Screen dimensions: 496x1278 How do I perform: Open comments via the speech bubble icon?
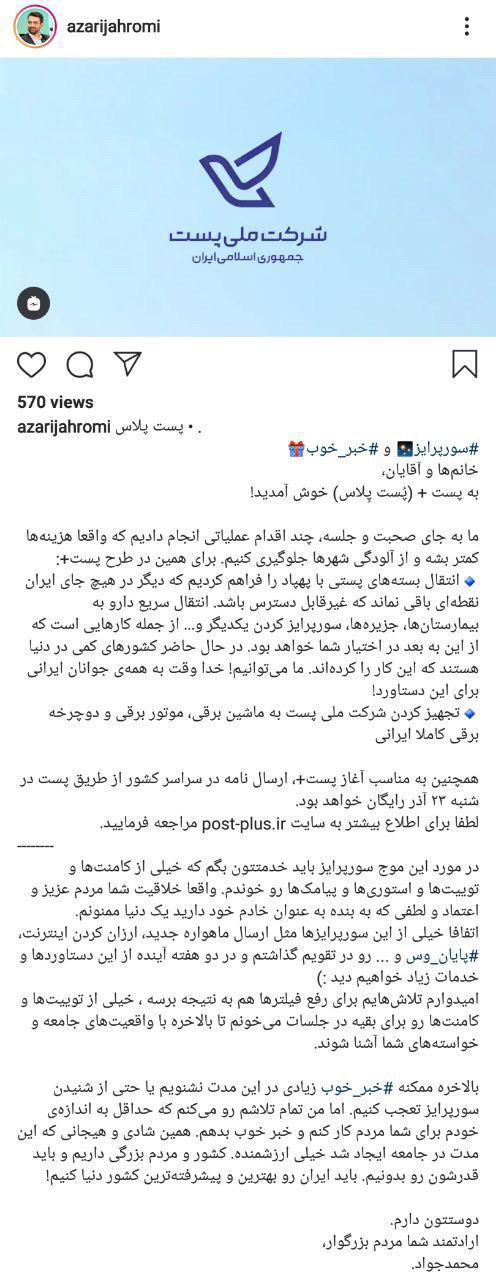[80, 364]
